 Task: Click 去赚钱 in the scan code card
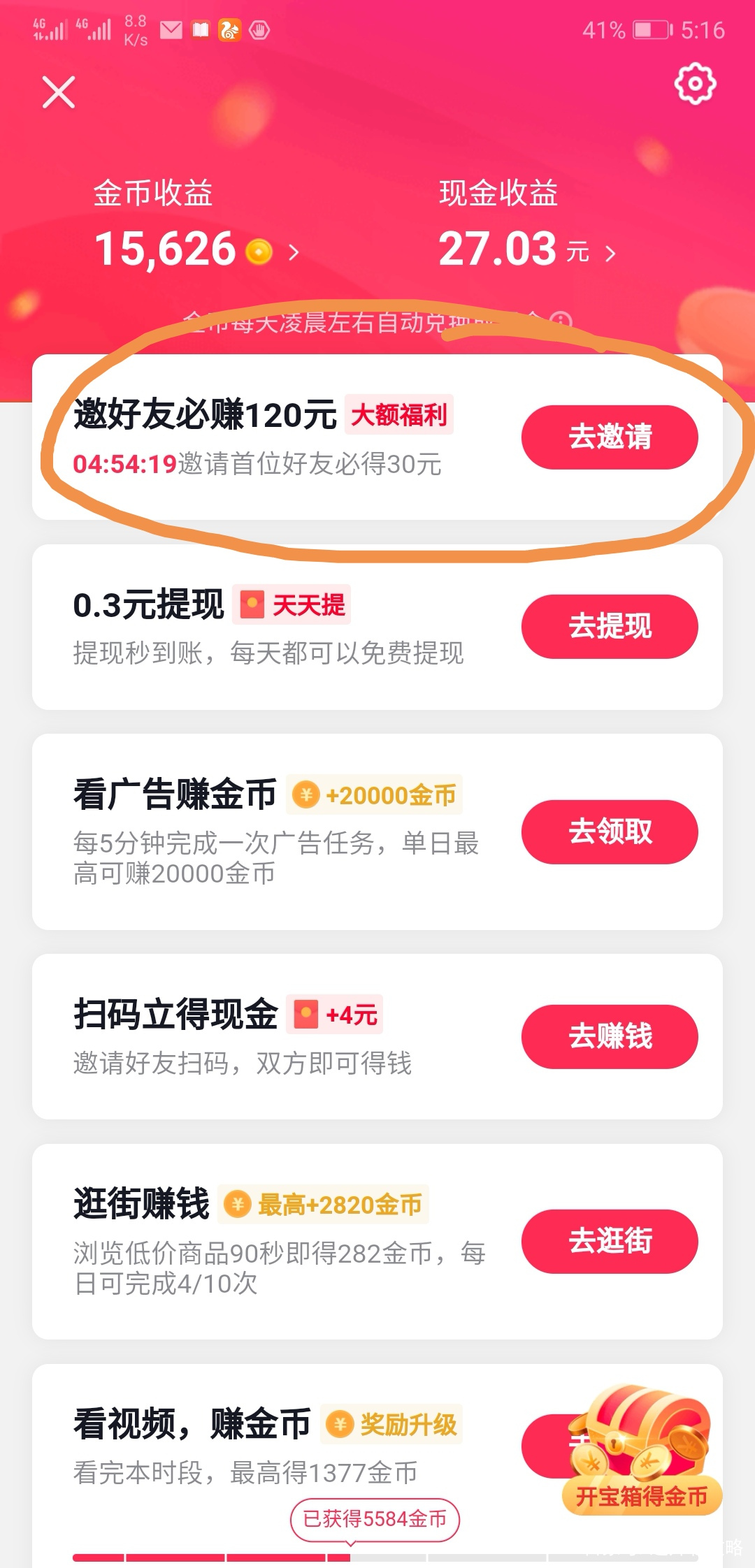pos(609,1037)
